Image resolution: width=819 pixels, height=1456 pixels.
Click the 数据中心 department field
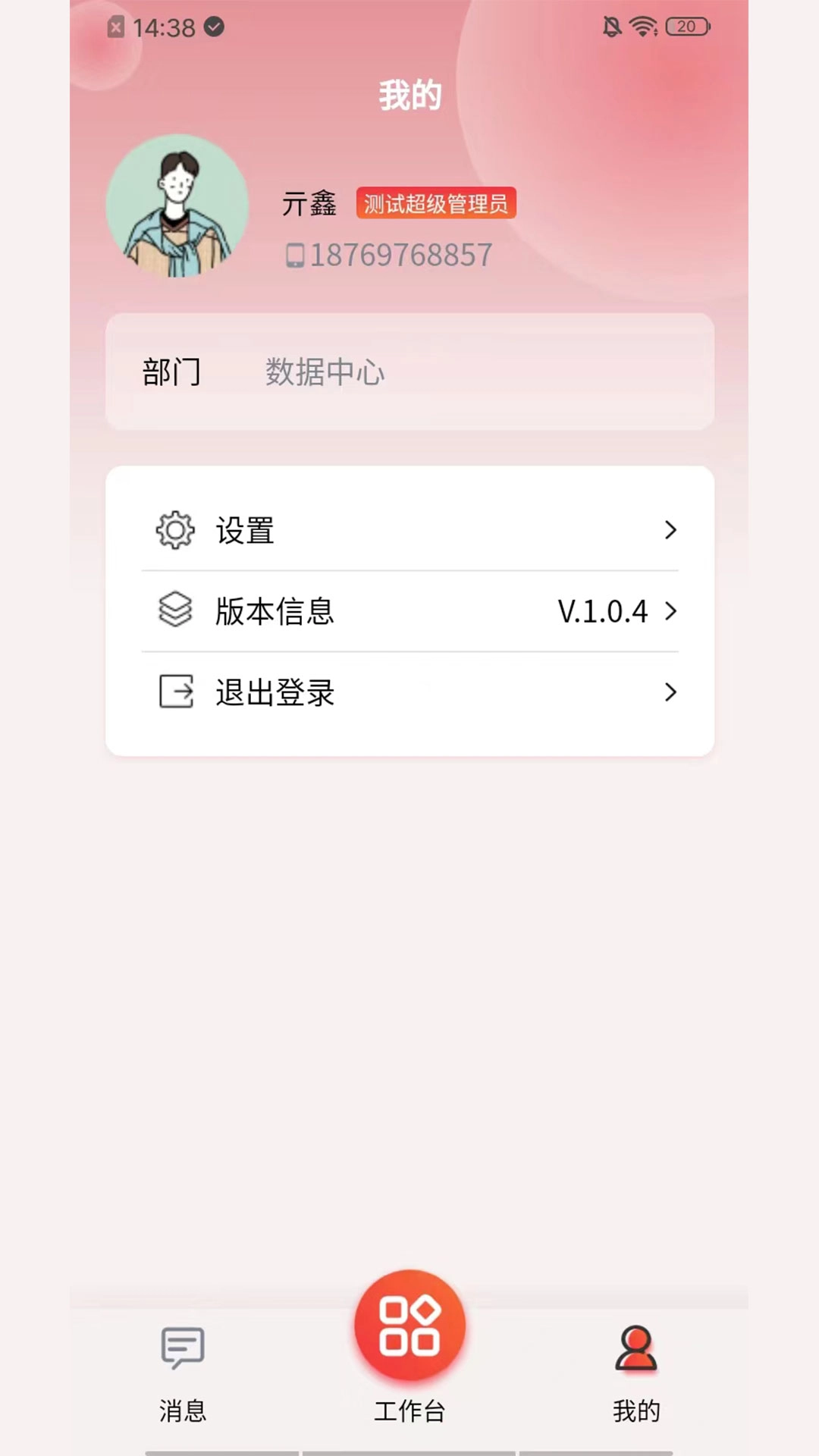[x=325, y=372]
